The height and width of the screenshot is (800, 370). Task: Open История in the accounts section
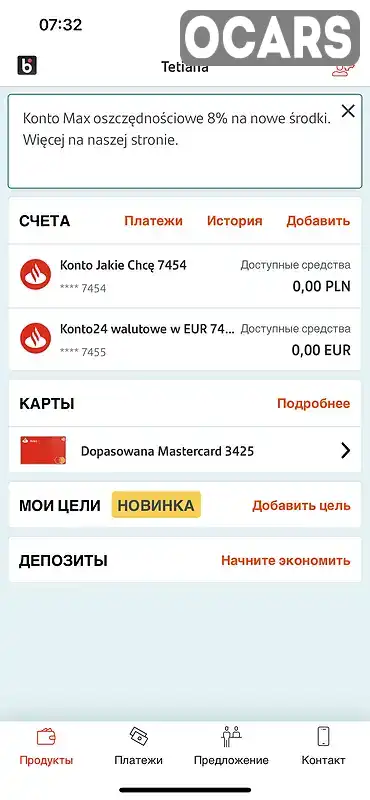coord(234,221)
